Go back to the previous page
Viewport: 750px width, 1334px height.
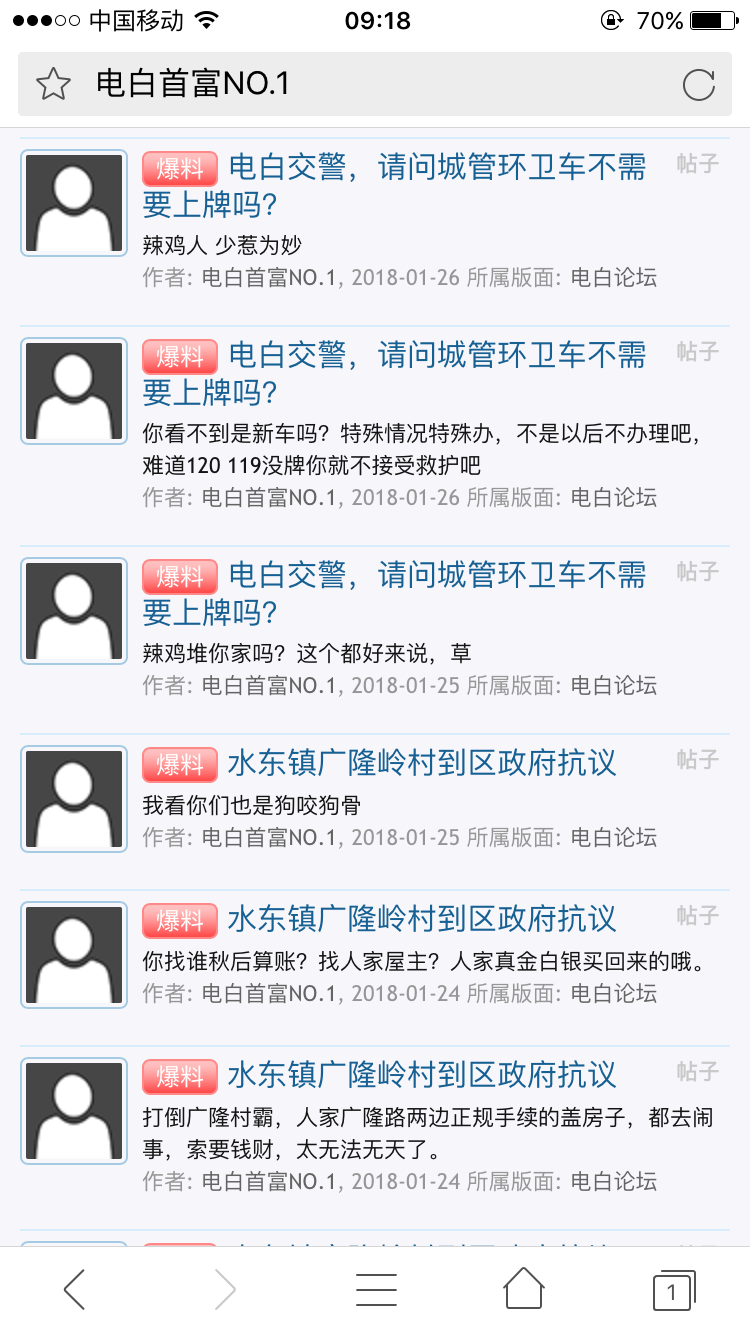coord(75,1289)
